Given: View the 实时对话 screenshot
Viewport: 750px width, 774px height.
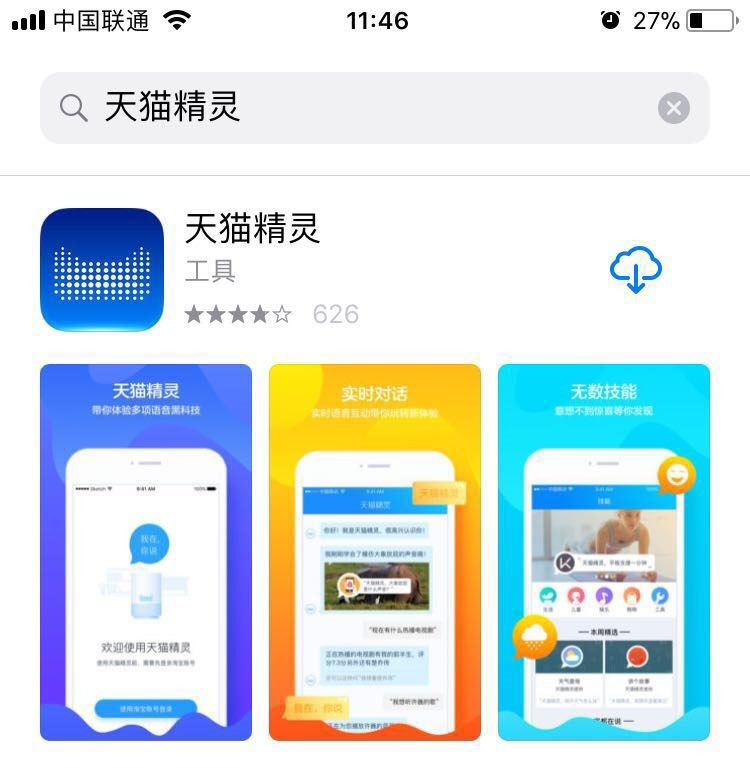Looking at the screenshot, I should [375, 552].
